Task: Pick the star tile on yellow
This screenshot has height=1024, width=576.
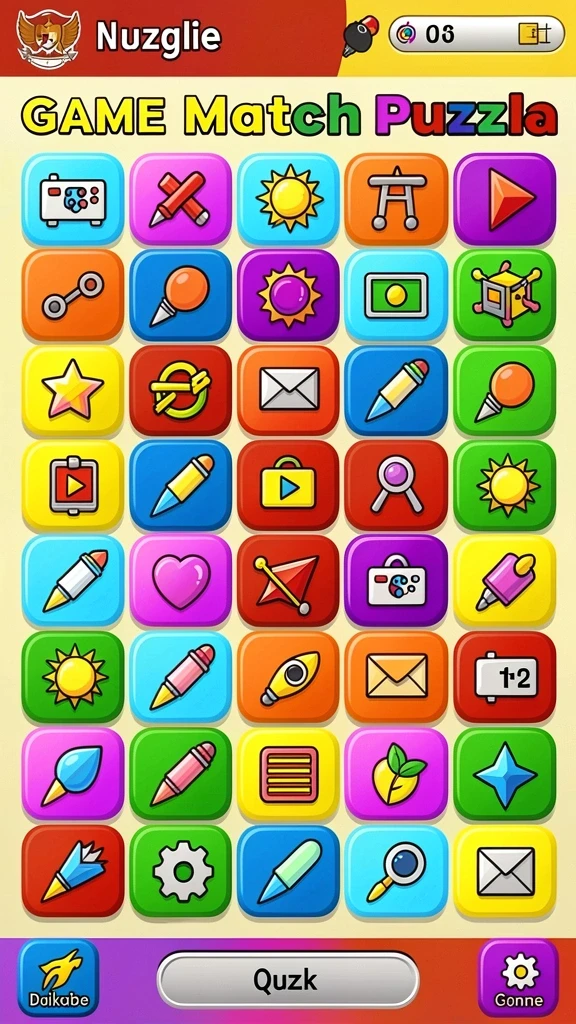Action: tap(72, 390)
